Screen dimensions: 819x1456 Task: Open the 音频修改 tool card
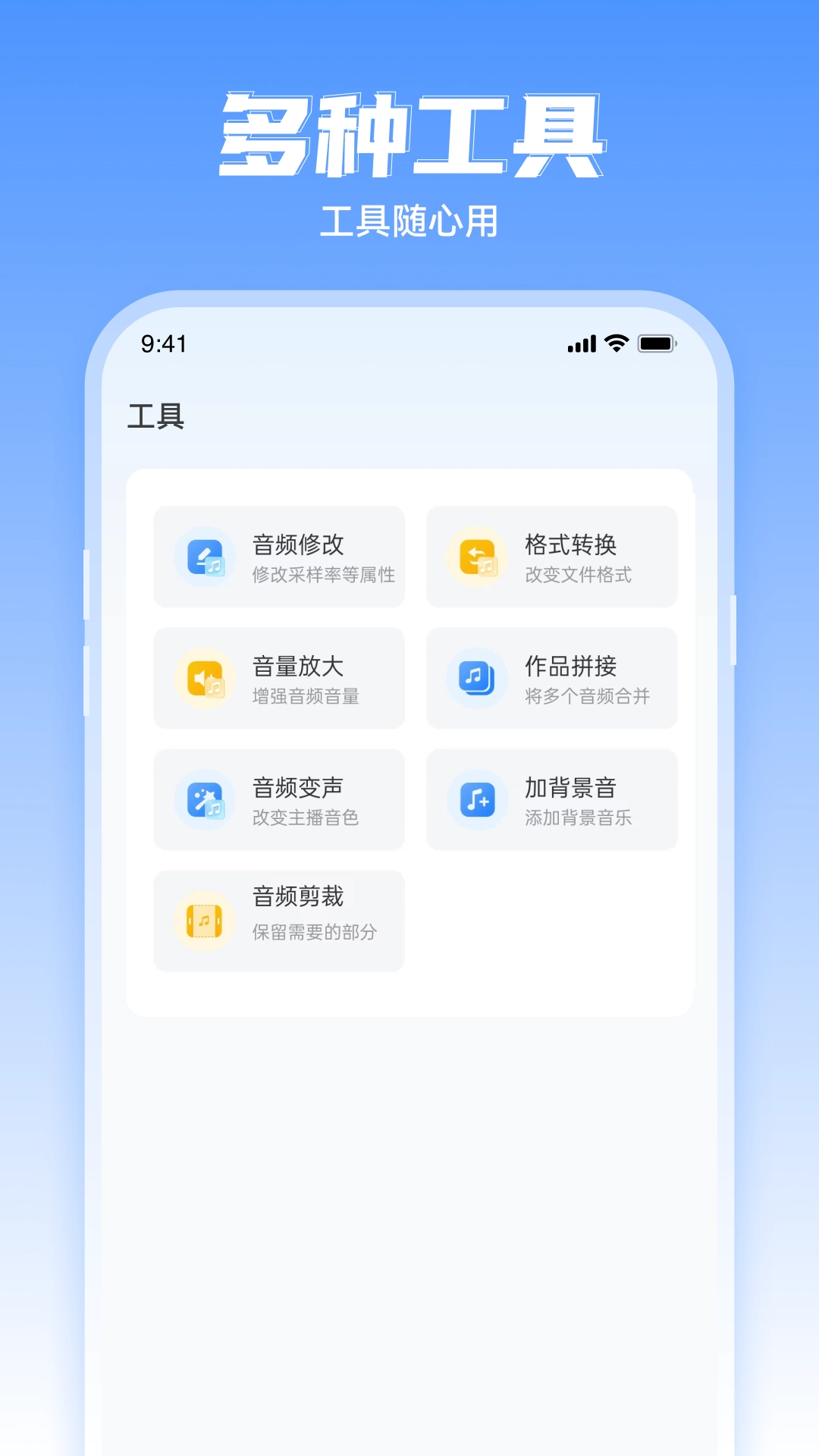click(279, 557)
